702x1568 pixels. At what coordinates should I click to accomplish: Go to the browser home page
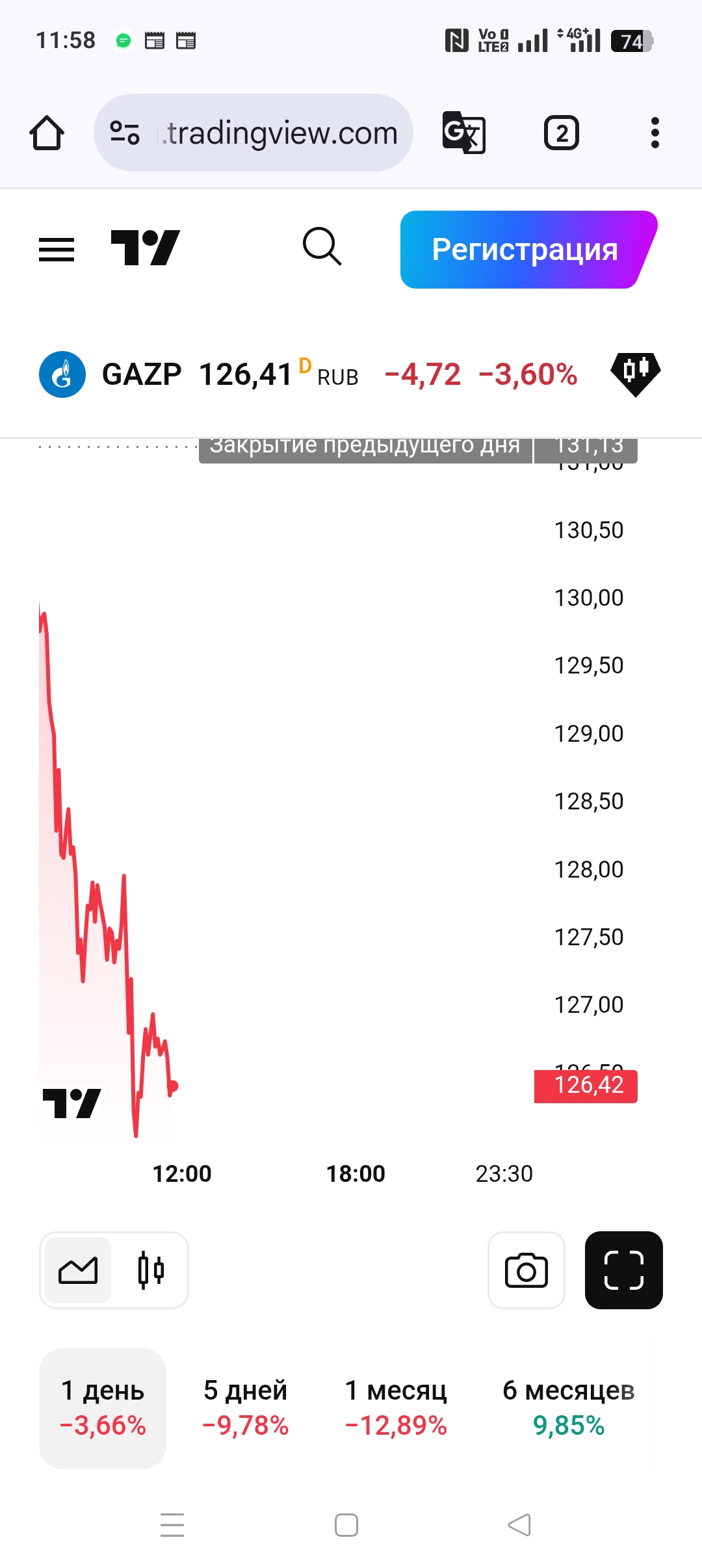[x=47, y=133]
